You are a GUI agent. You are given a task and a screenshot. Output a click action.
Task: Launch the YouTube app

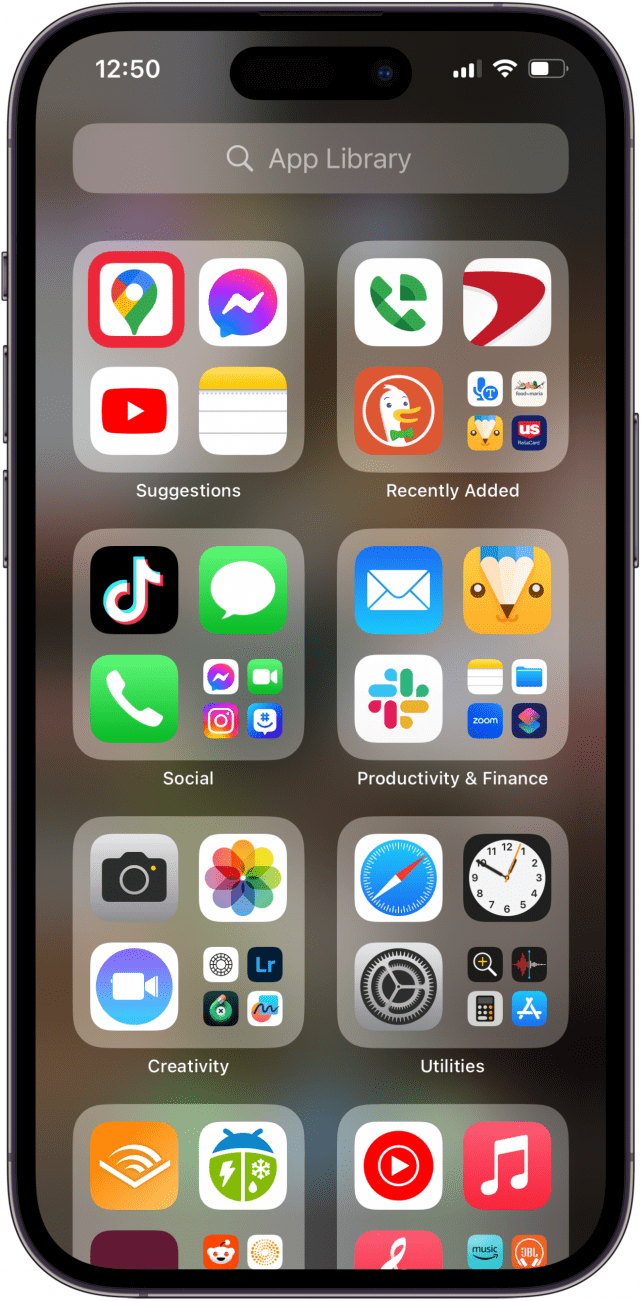[134, 411]
